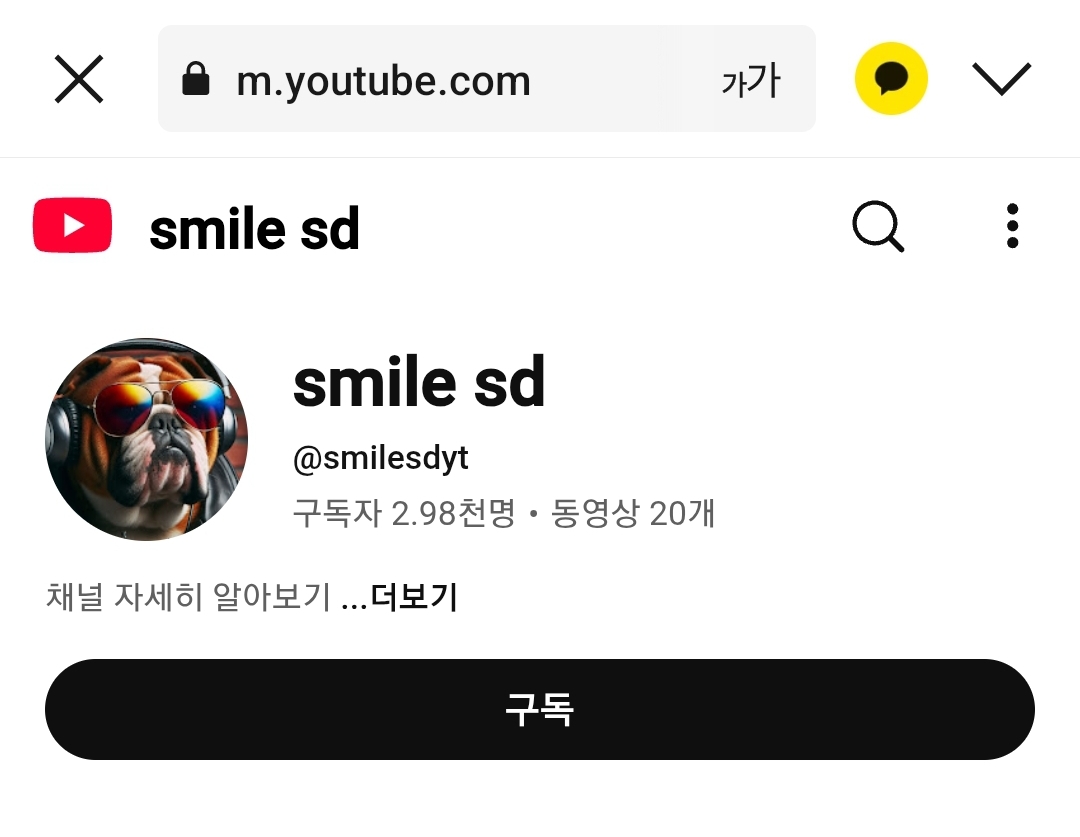Open the 가가 text size option

click(750, 80)
